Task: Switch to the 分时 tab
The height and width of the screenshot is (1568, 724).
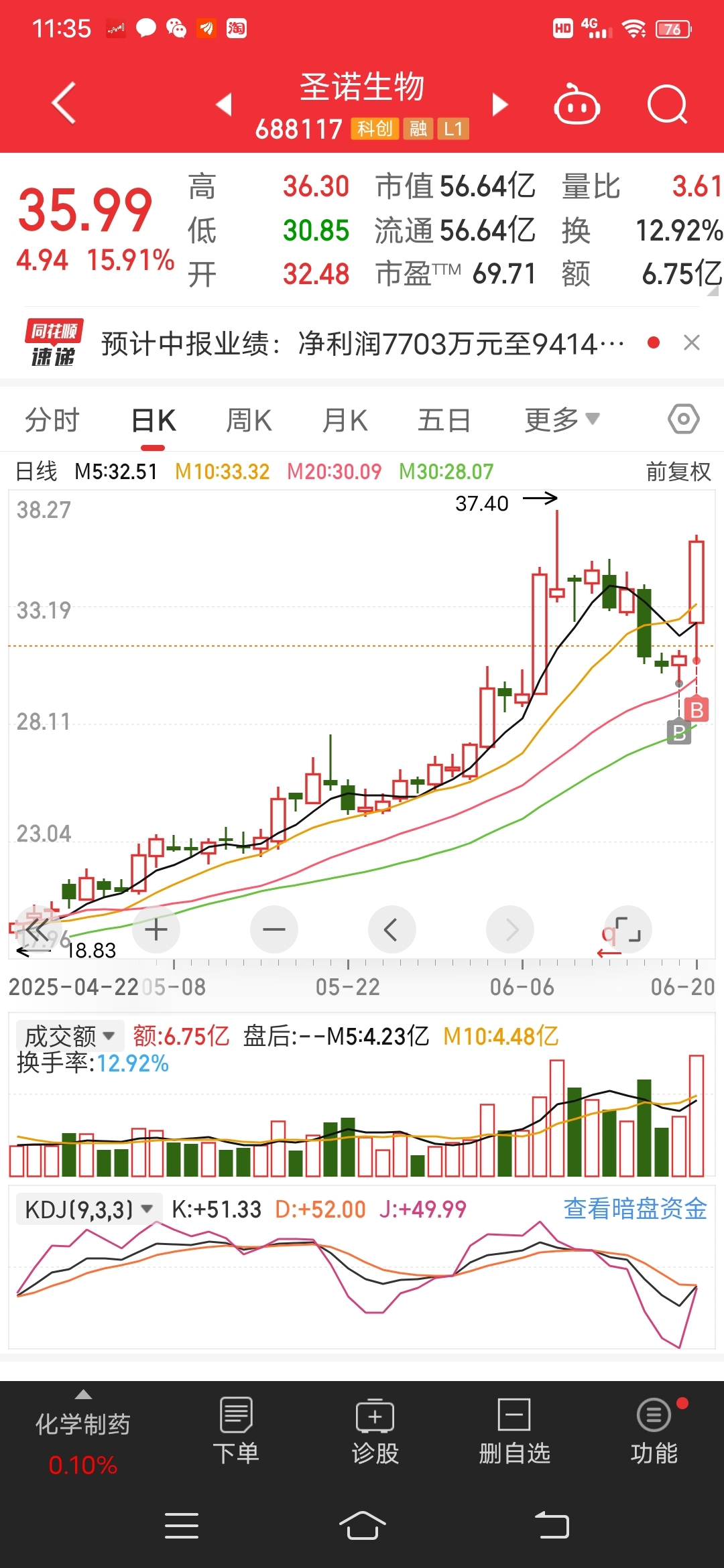Action: click(x=52, y=421)
